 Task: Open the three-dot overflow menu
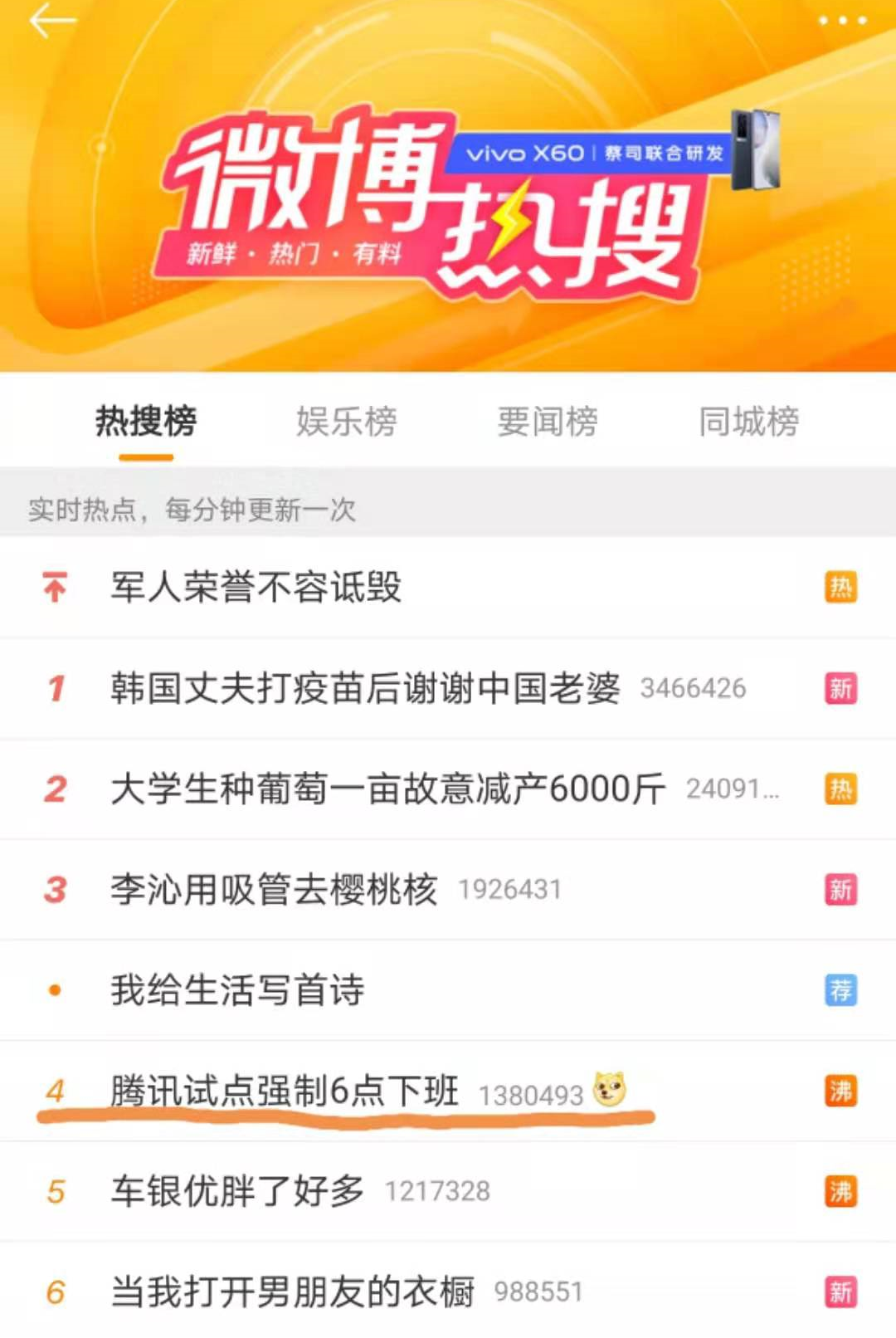click(842, 21)
